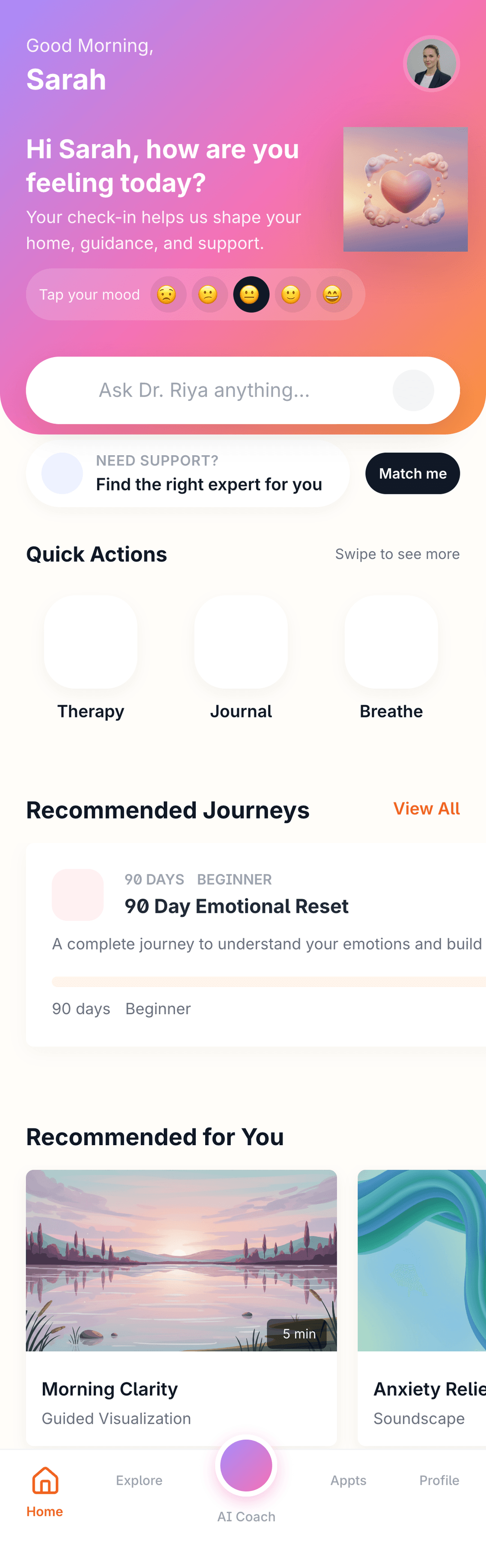
Task: Select the worried face mood
Action: pos(168,295)
